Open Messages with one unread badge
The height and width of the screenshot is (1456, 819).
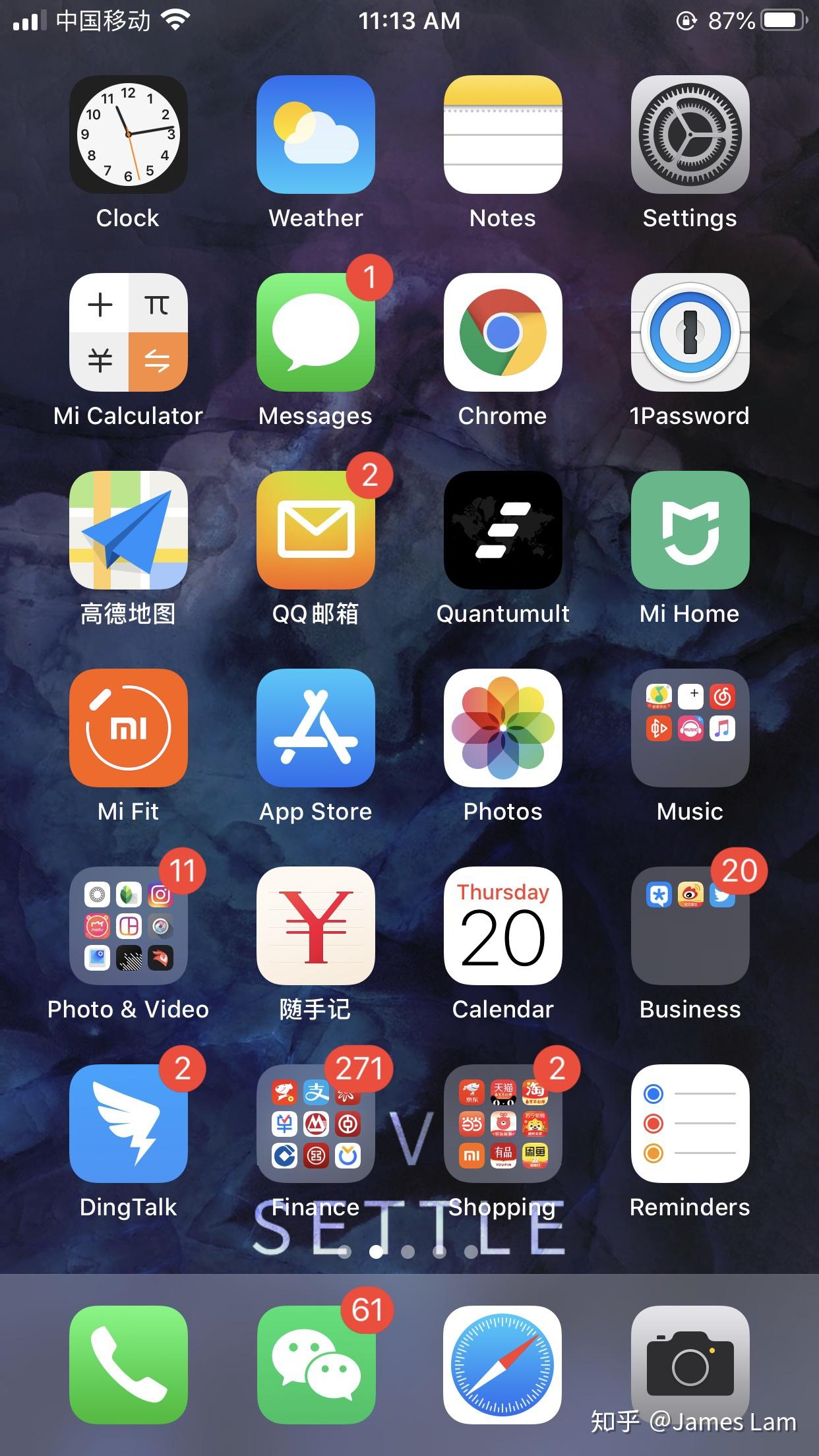[x=316, y=332]
